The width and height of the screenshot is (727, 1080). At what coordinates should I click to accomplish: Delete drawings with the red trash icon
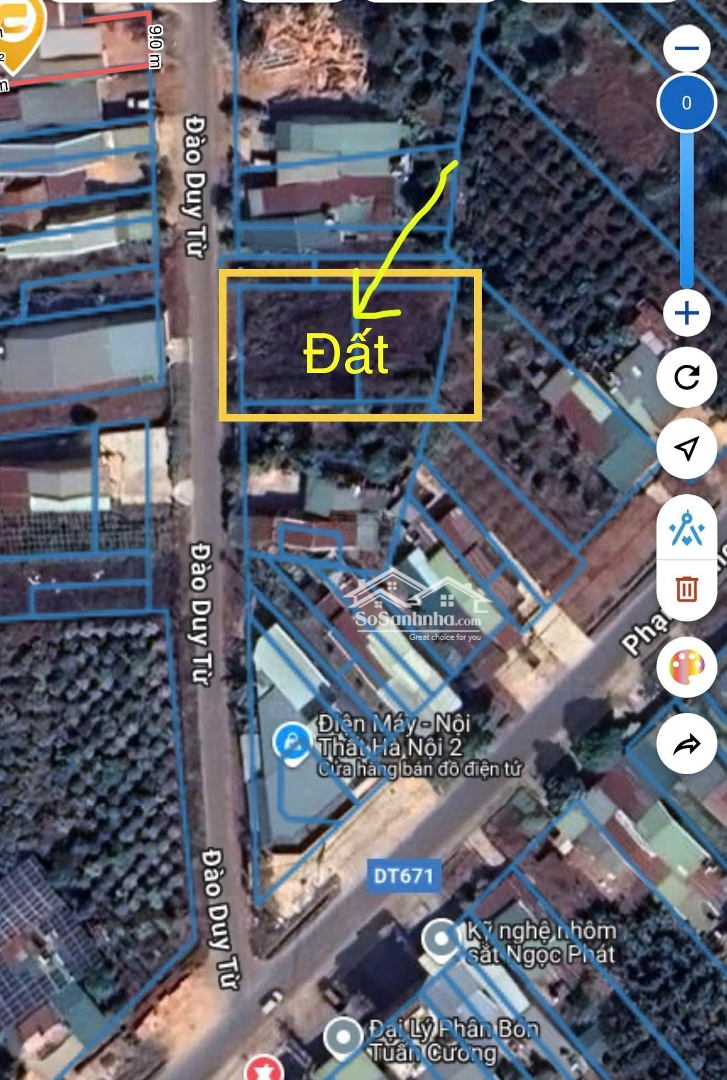pyautogui.click(x=686, y=588)
